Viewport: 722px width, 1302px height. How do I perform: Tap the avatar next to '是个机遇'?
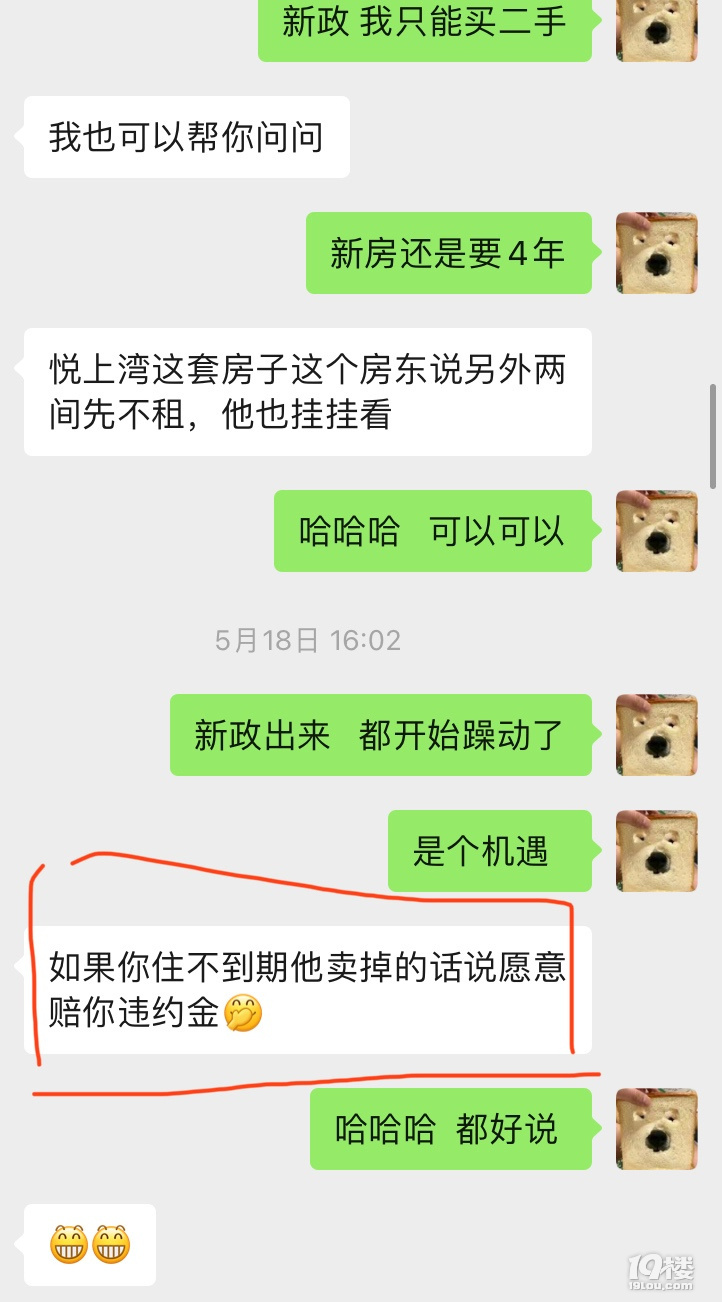coord(657,851)
